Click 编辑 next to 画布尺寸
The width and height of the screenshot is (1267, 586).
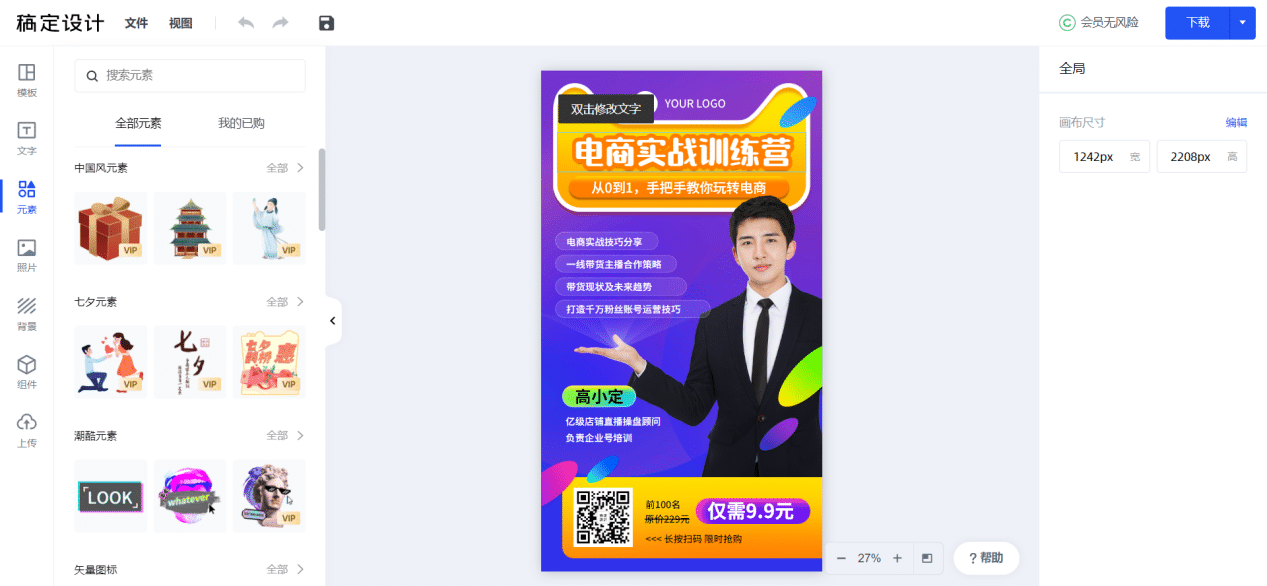point(1236,122)
